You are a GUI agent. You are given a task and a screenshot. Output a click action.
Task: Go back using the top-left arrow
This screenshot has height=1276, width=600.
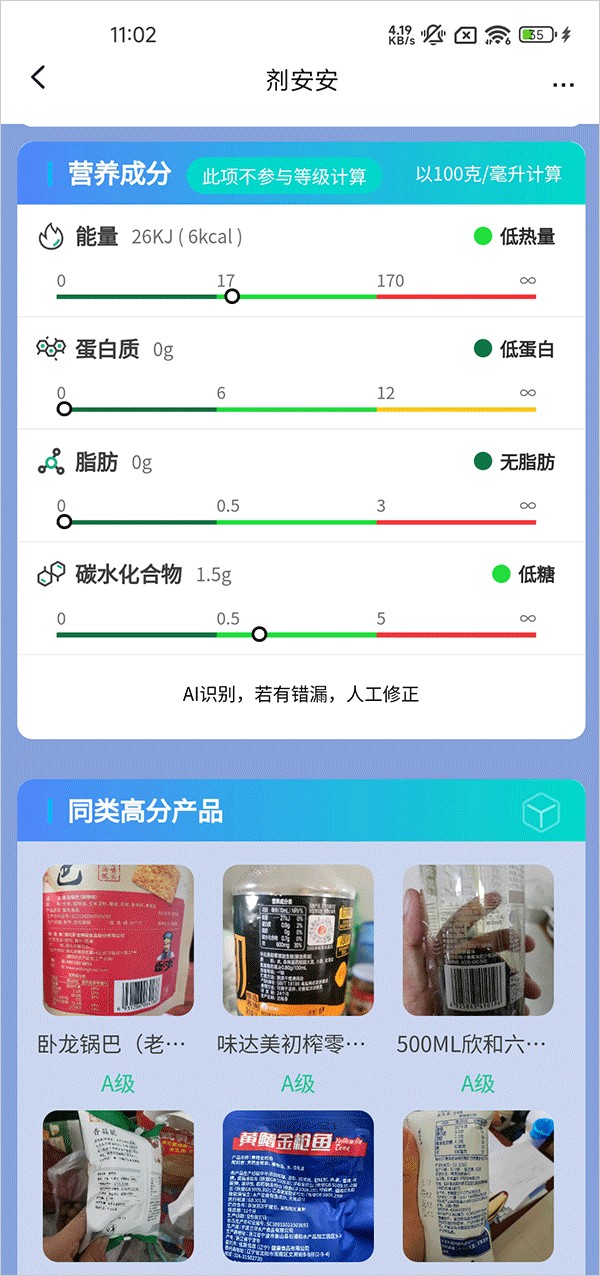click(38, 78)
